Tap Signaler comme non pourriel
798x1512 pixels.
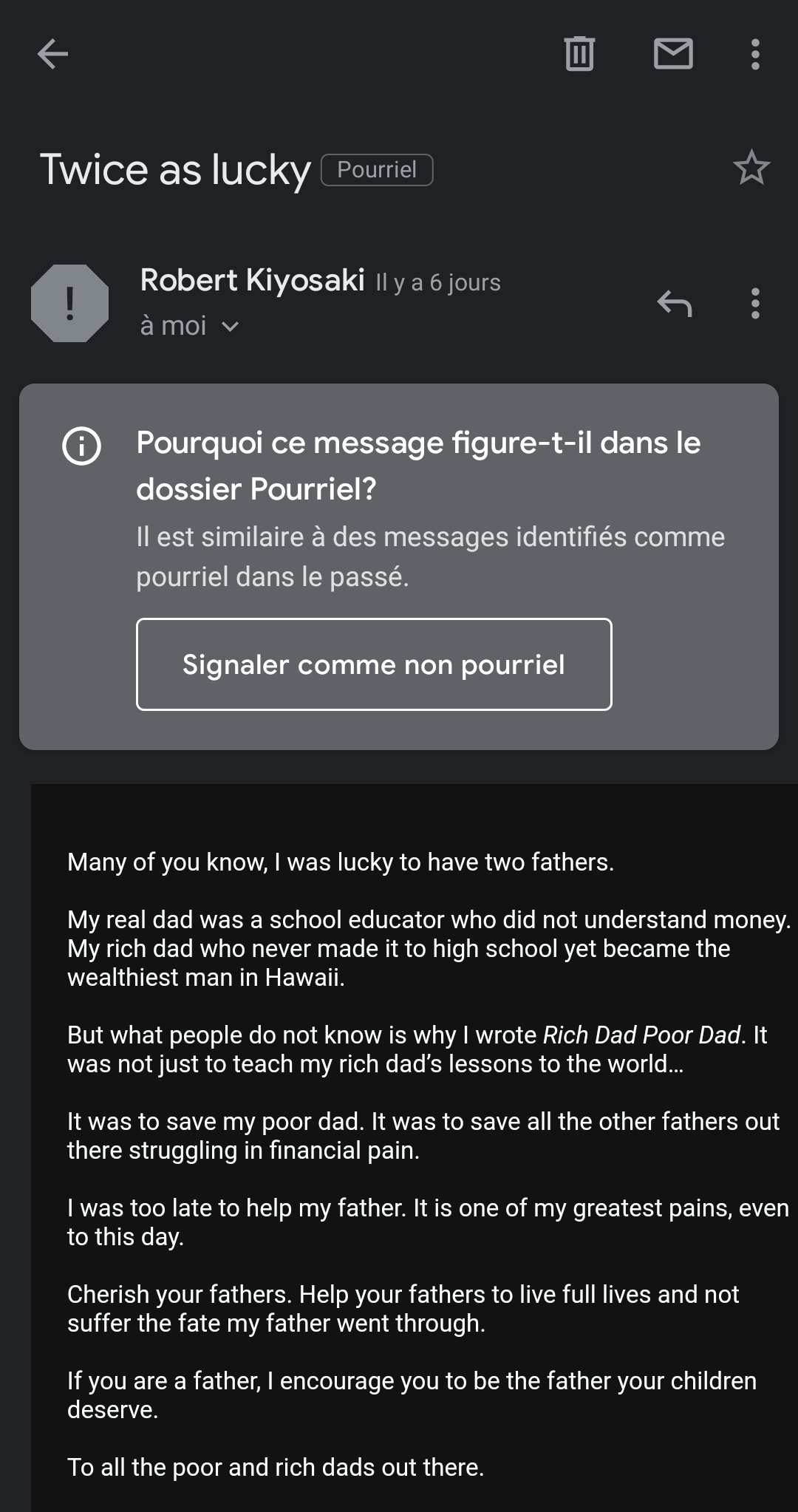point(374,664)
